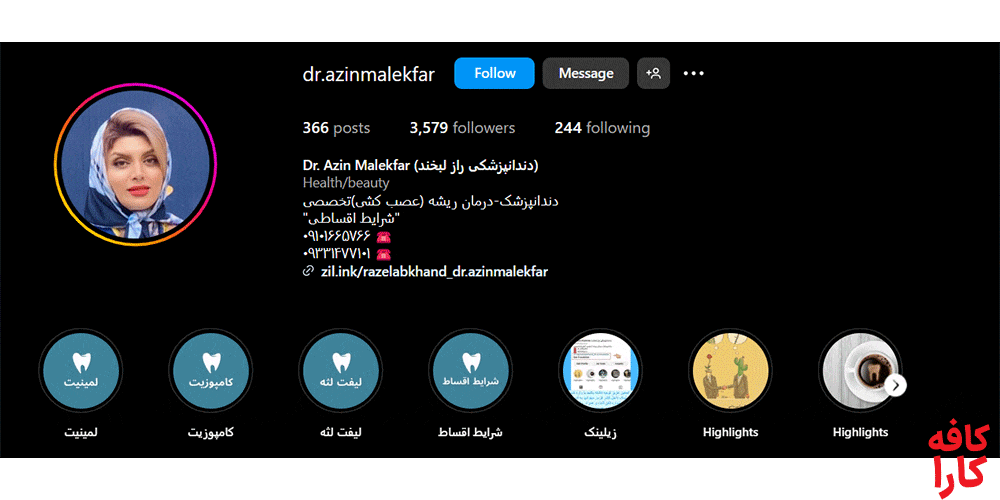Open similar accounts suggestions icon
Viewport: 1000px width, 500px height.
(653, 73)
